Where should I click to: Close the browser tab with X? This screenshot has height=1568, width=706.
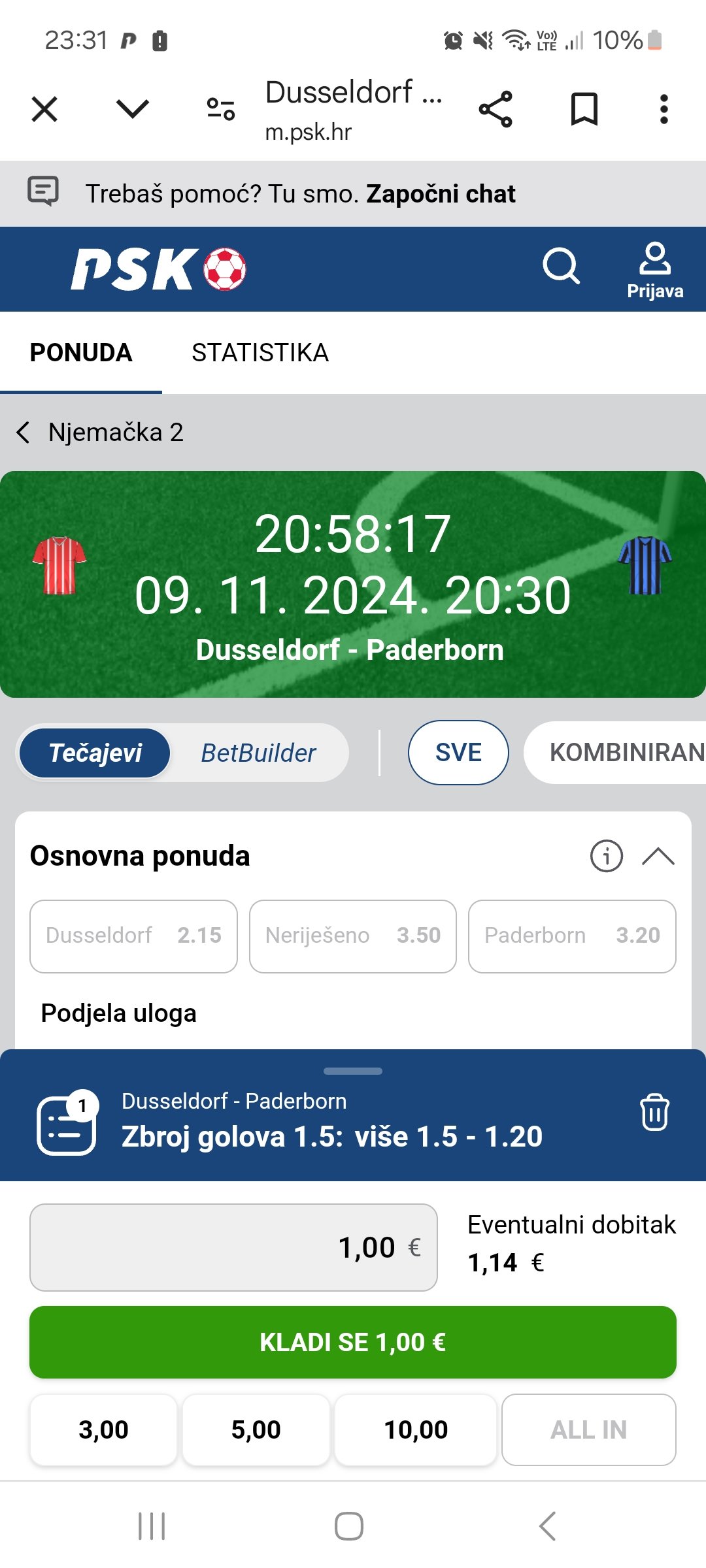click(x=44, y=109)
